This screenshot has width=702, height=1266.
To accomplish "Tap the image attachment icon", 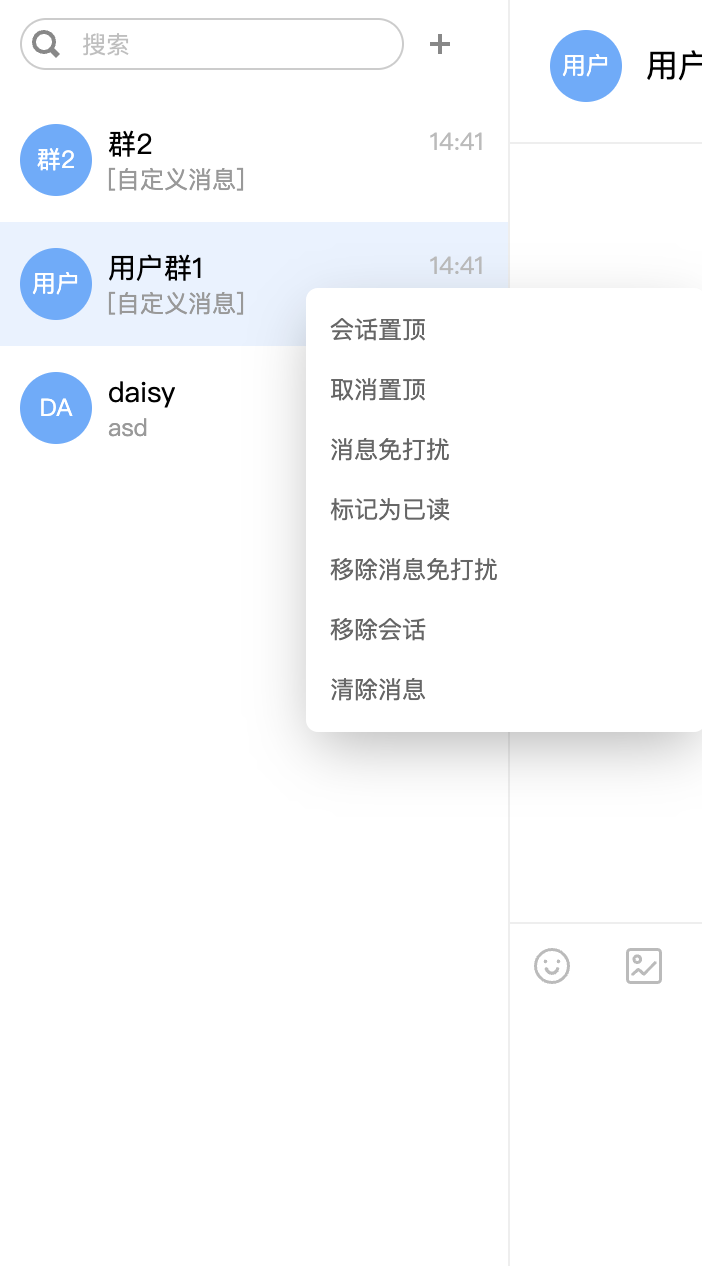I will [x=644, y=966].
